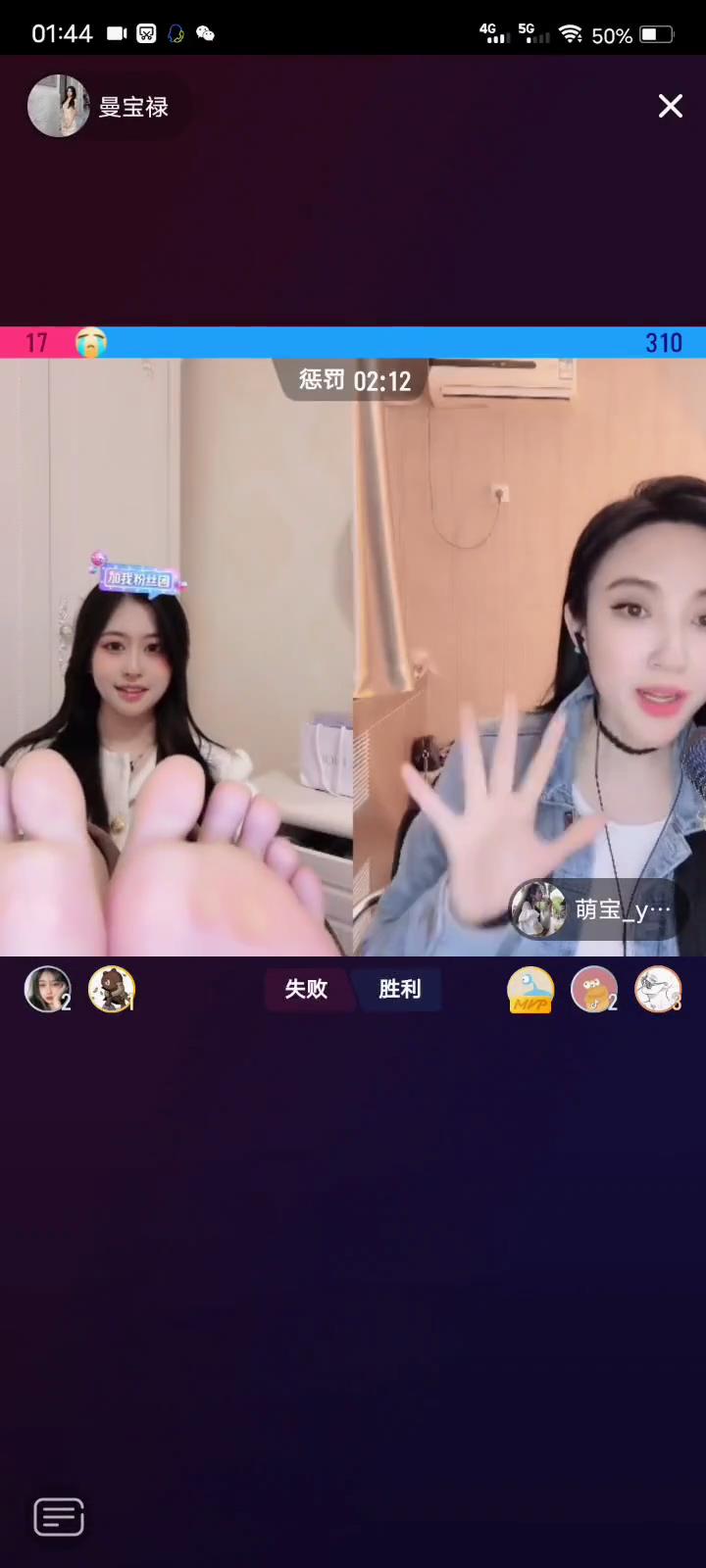
Task: Open opponent 萌宝_y profile chip
Action: click(x=596, y=909)
